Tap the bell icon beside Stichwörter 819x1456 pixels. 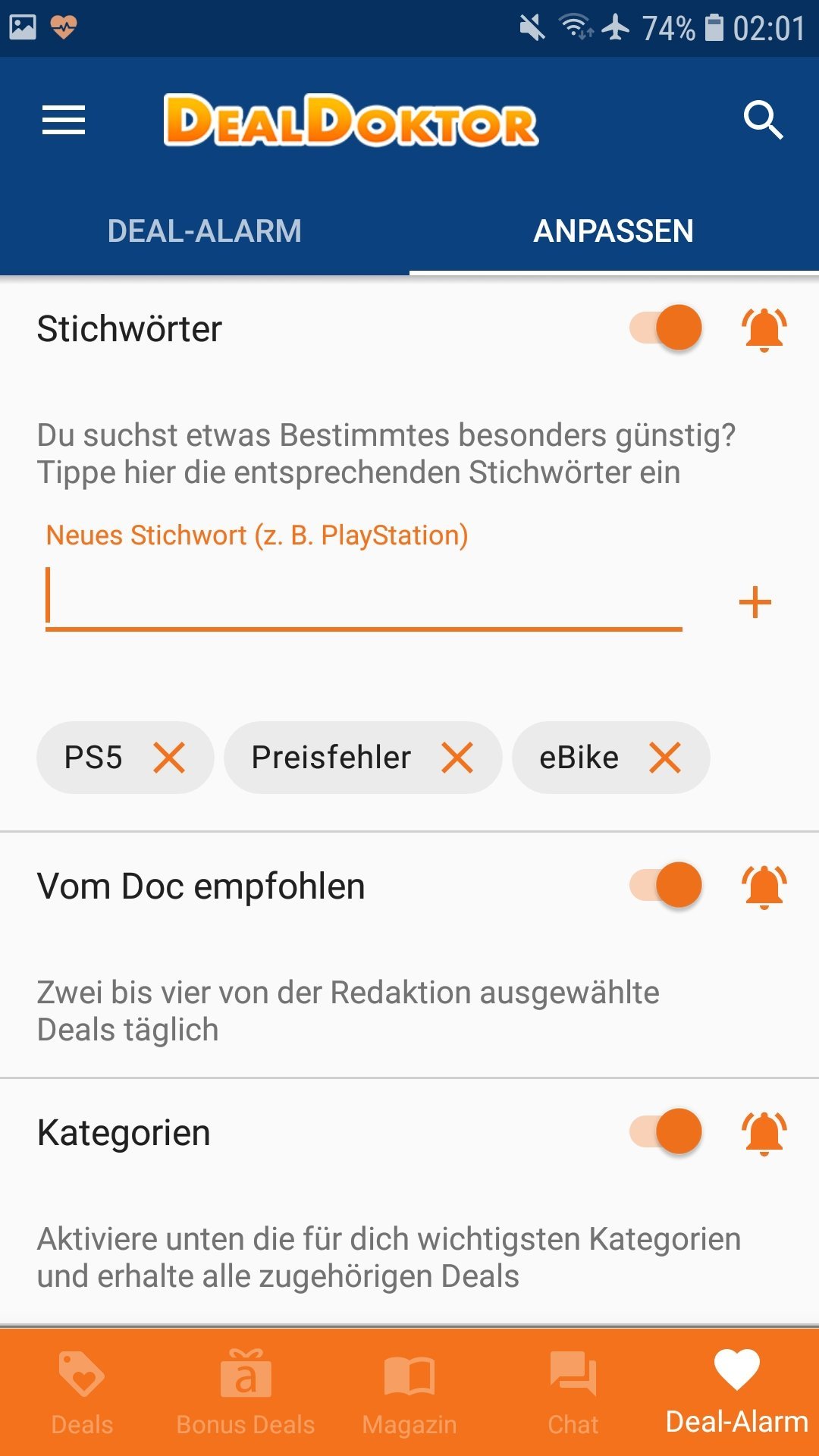click(764, 329)
